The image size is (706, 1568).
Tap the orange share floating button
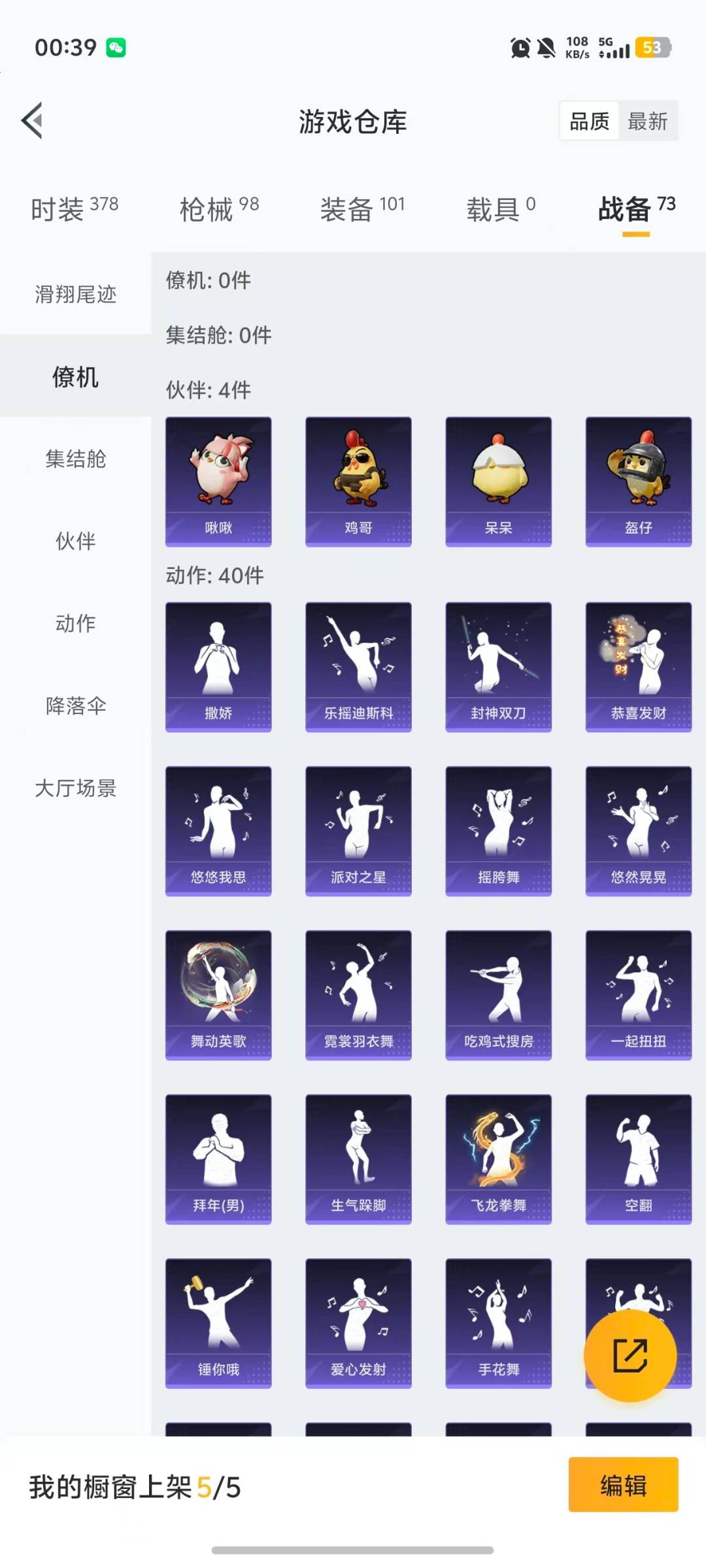[x=631, y=1356]
